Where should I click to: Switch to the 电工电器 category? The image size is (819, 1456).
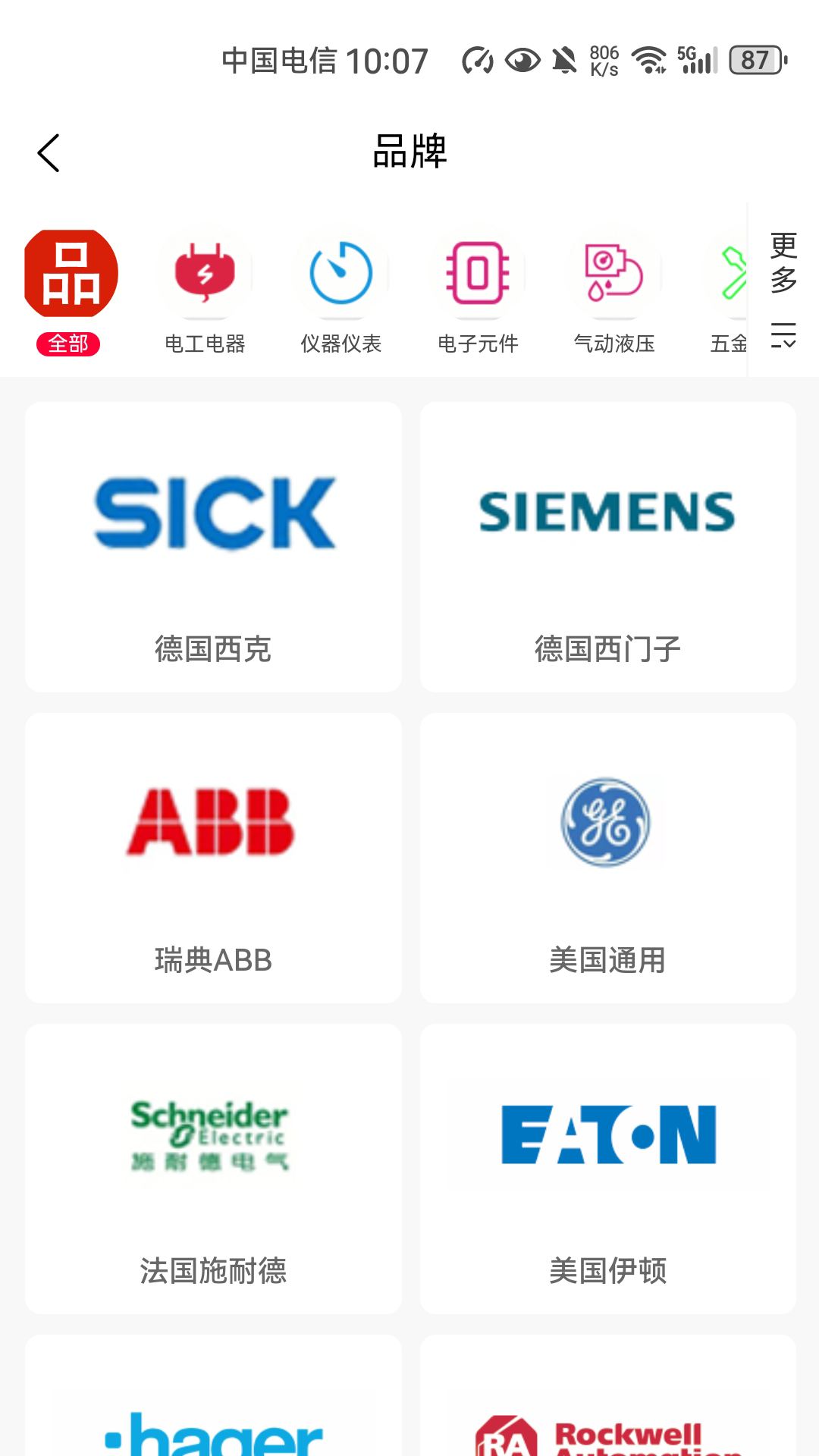click(x=205, y=292)
